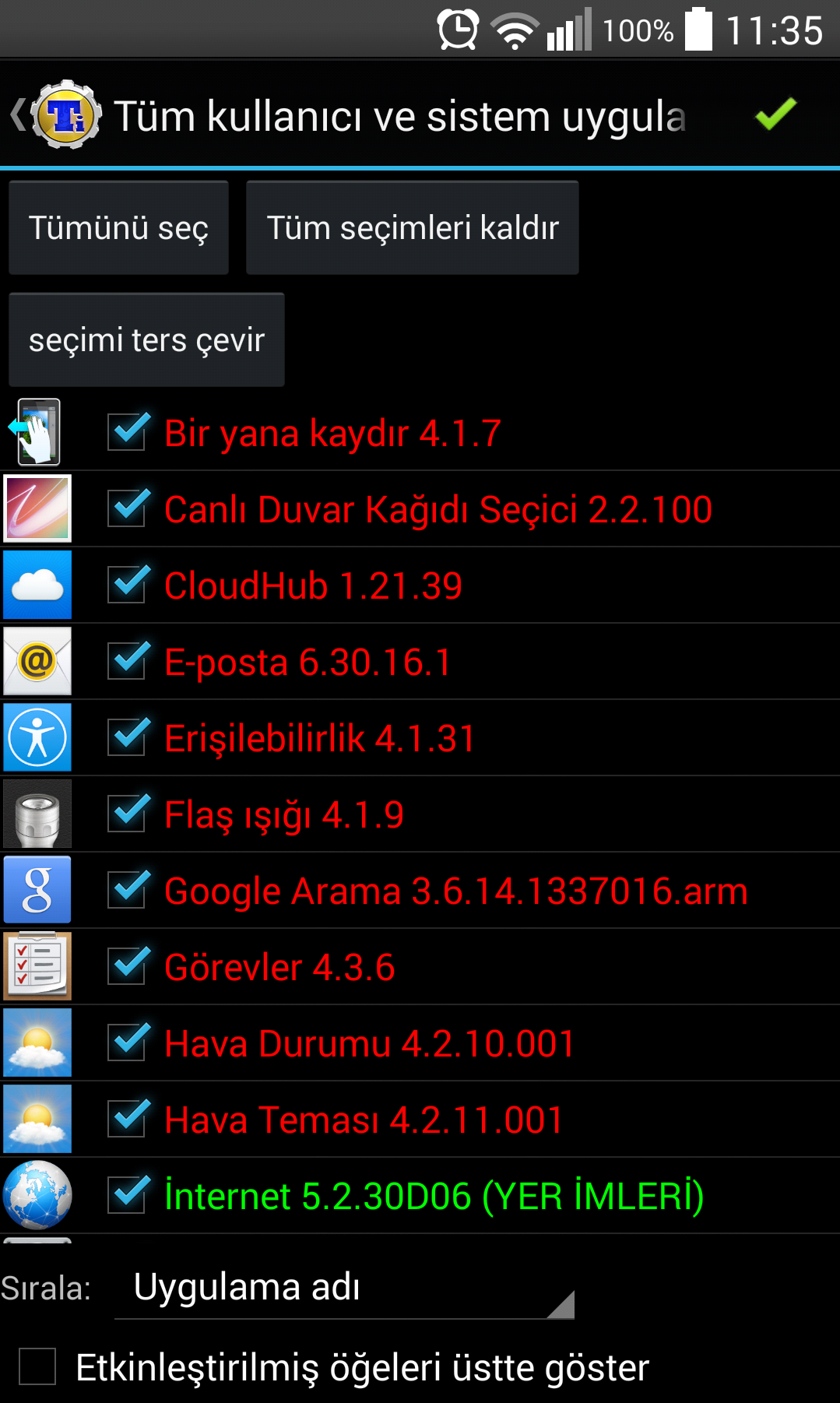Enable Etkinleştirilmiş öğeleri üstte göster
The height and width of the screenshot is (1403, 840).
pyautogui.click(x=37, y=1366)
